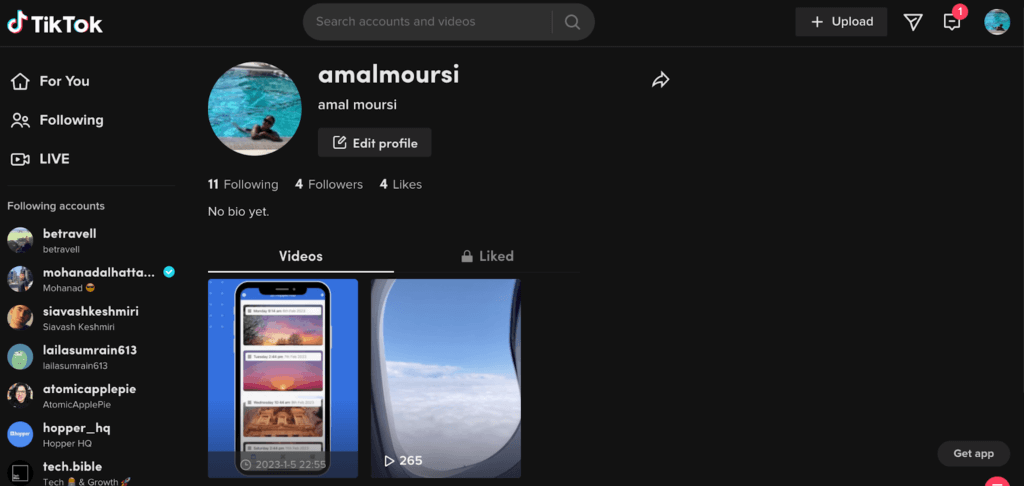Open the Upload button
Viewport: 1024px width, 486px height.
tap(841, 22)
